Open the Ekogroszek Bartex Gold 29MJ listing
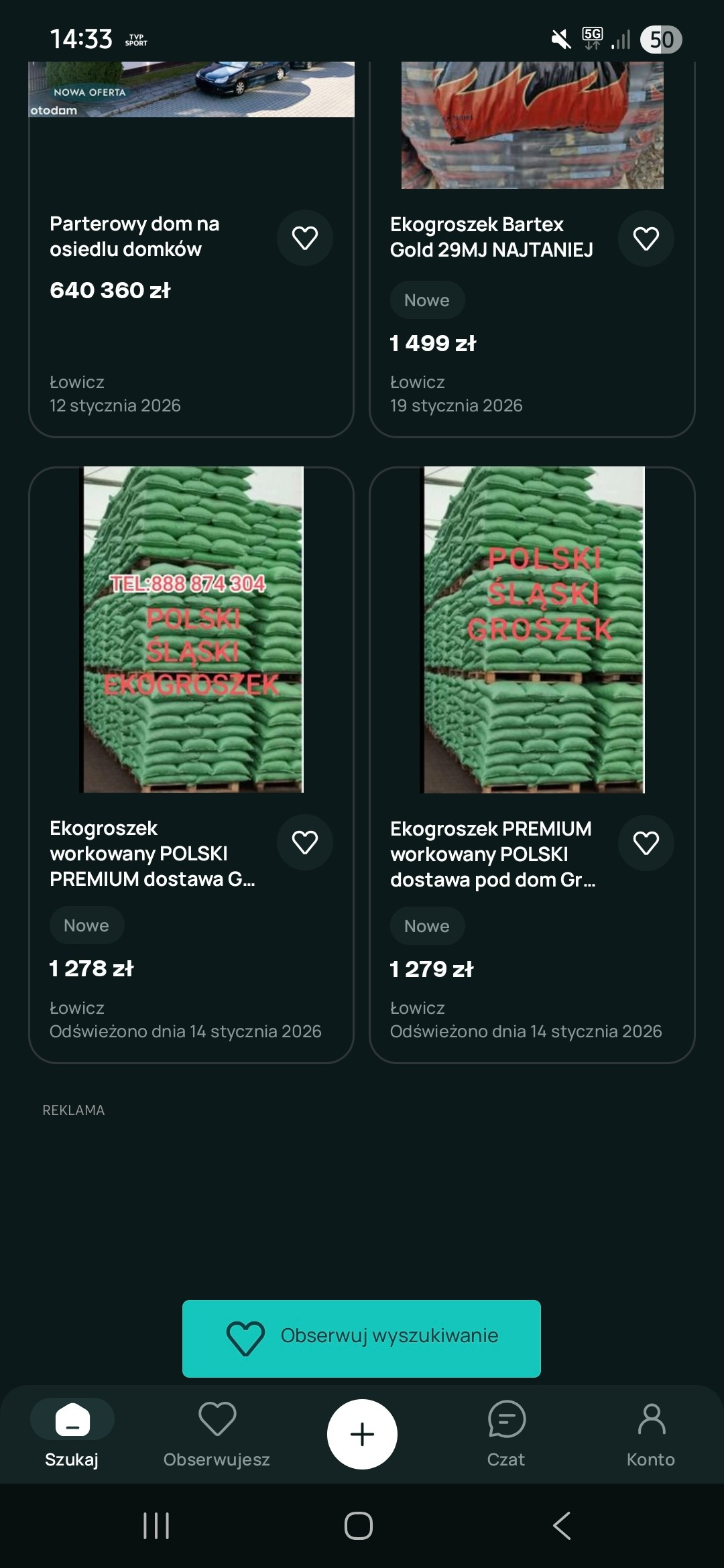Screen dimensions: 724x1568 (491, 237)
